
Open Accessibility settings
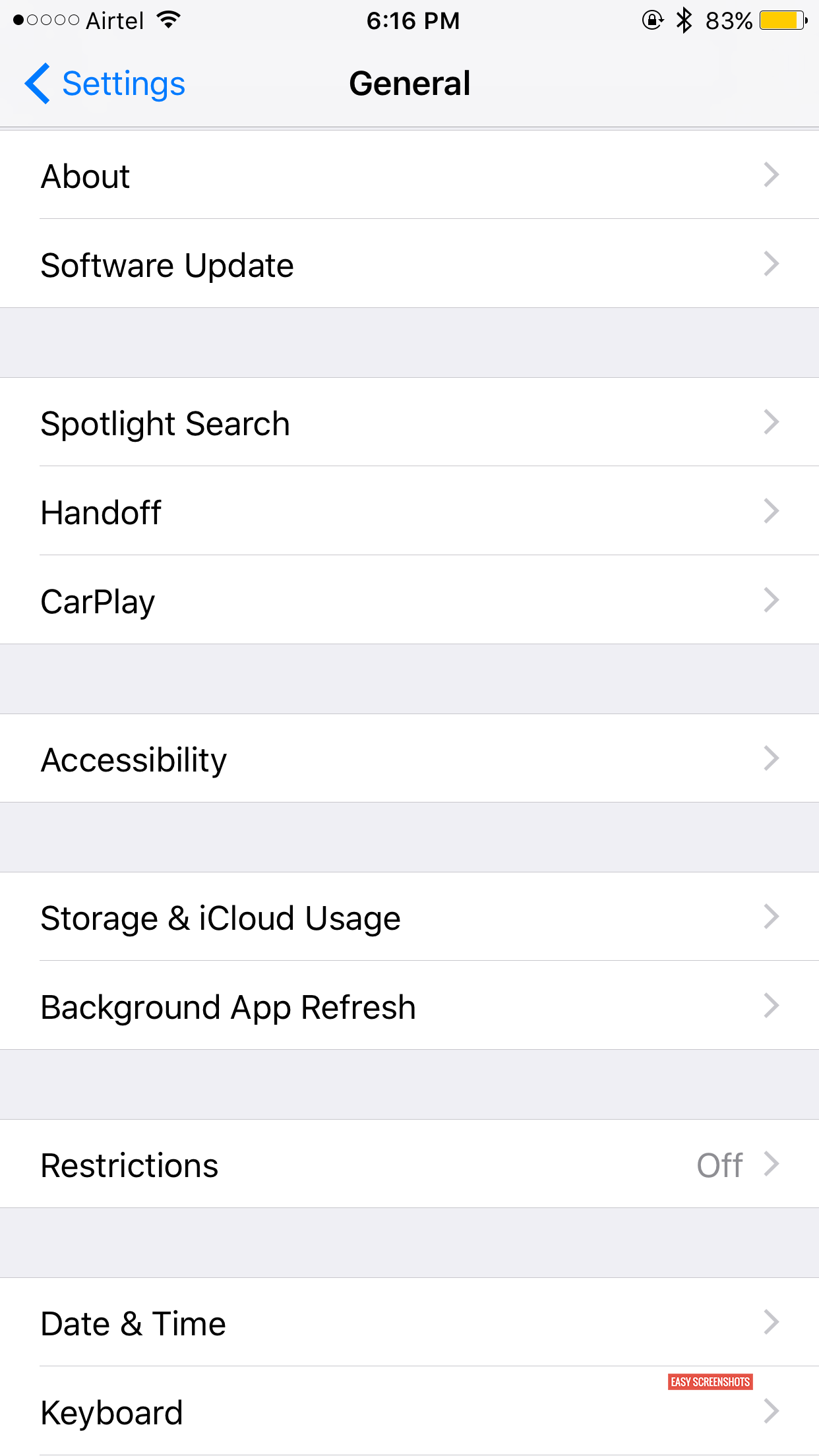point(409,758)
